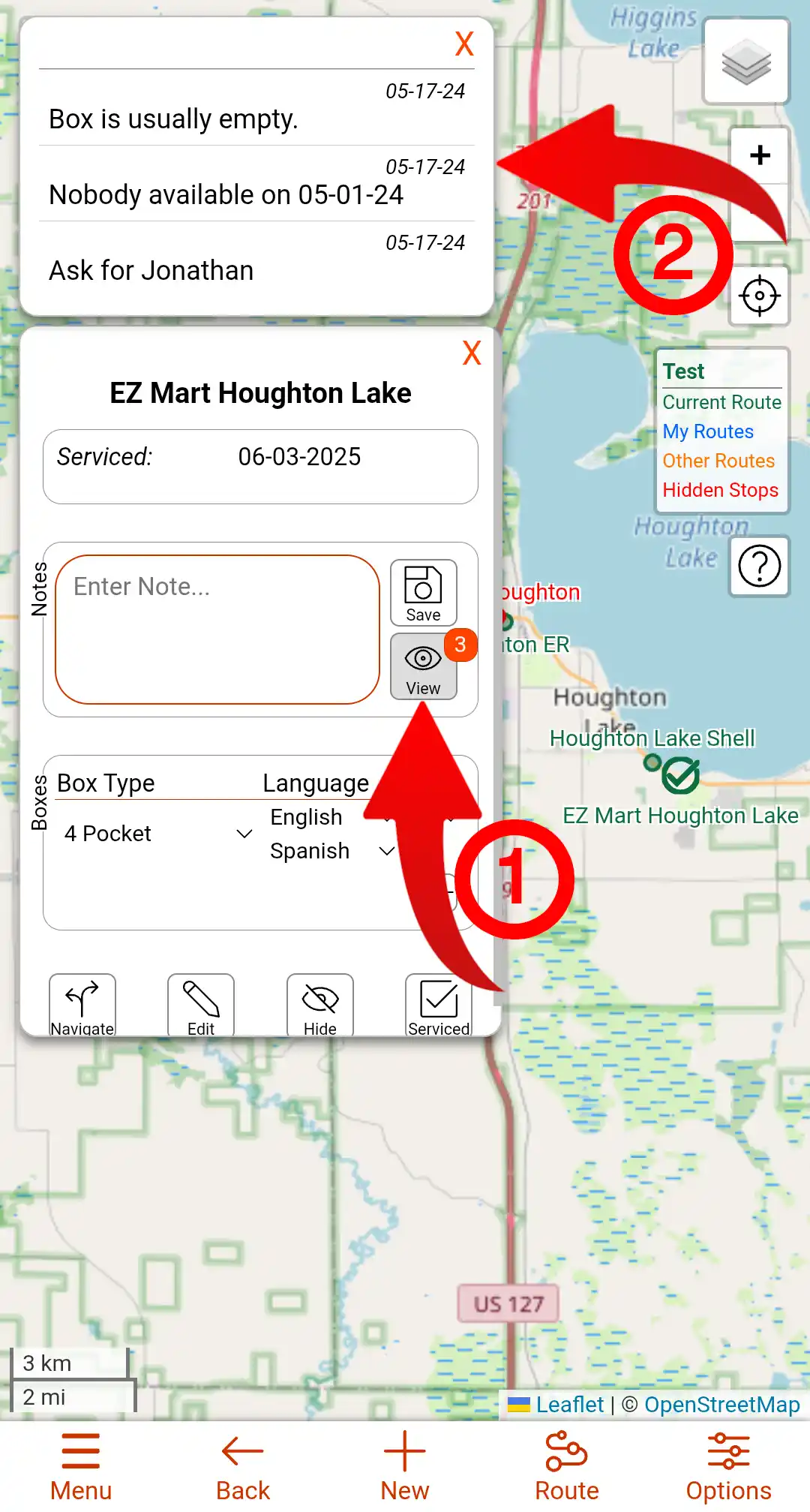
Task: Zoom in on the map
Action: click(760, 155)
